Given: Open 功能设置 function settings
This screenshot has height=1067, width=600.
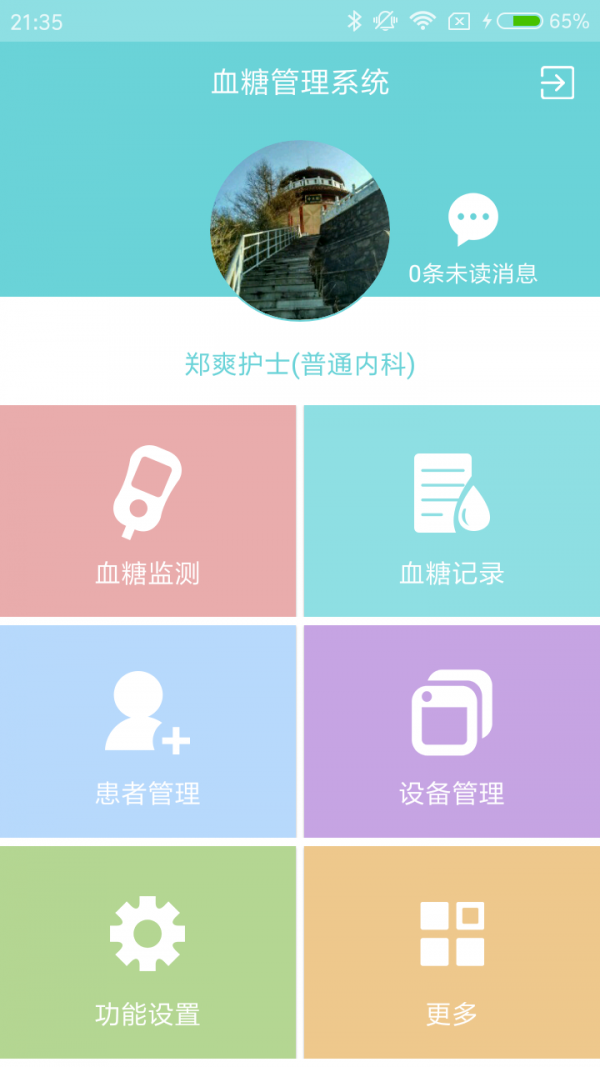Looking at the screenshot, I should 148,951.
